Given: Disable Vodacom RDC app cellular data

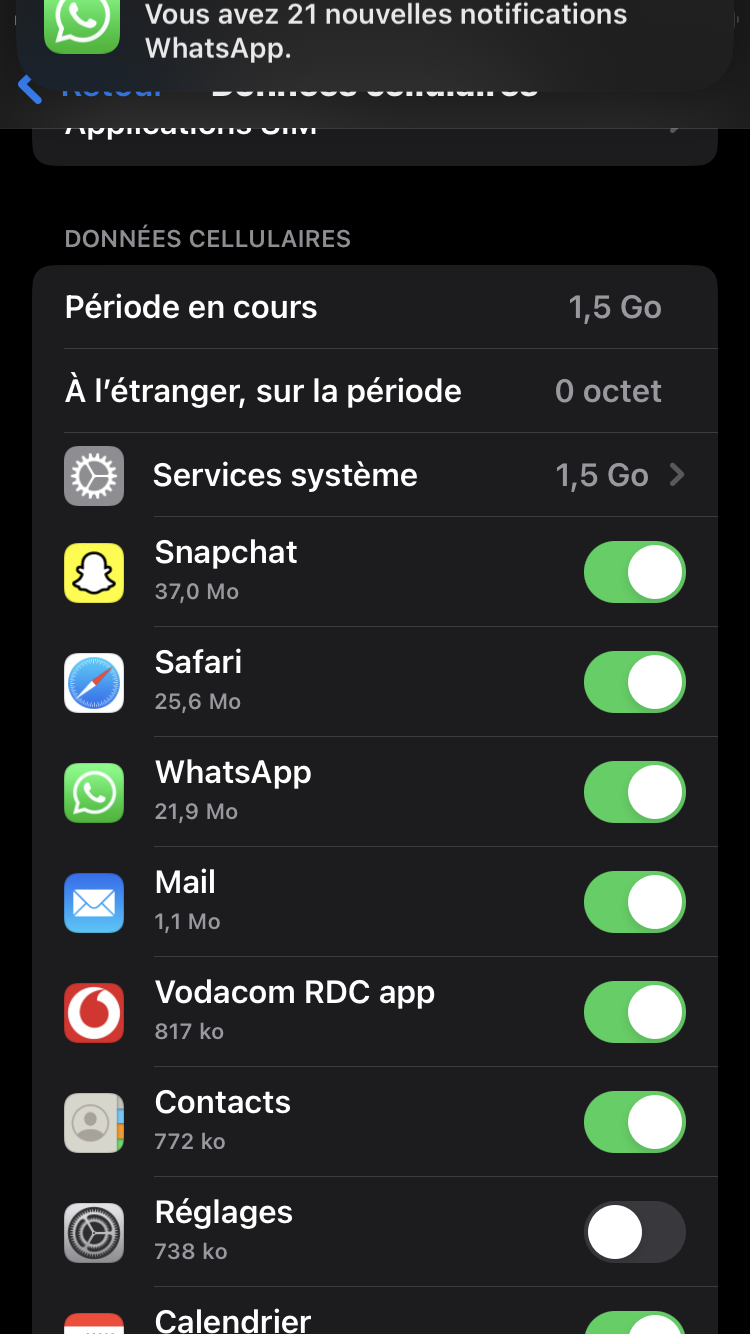Looking at the screenshot, I should (635, 1012).
